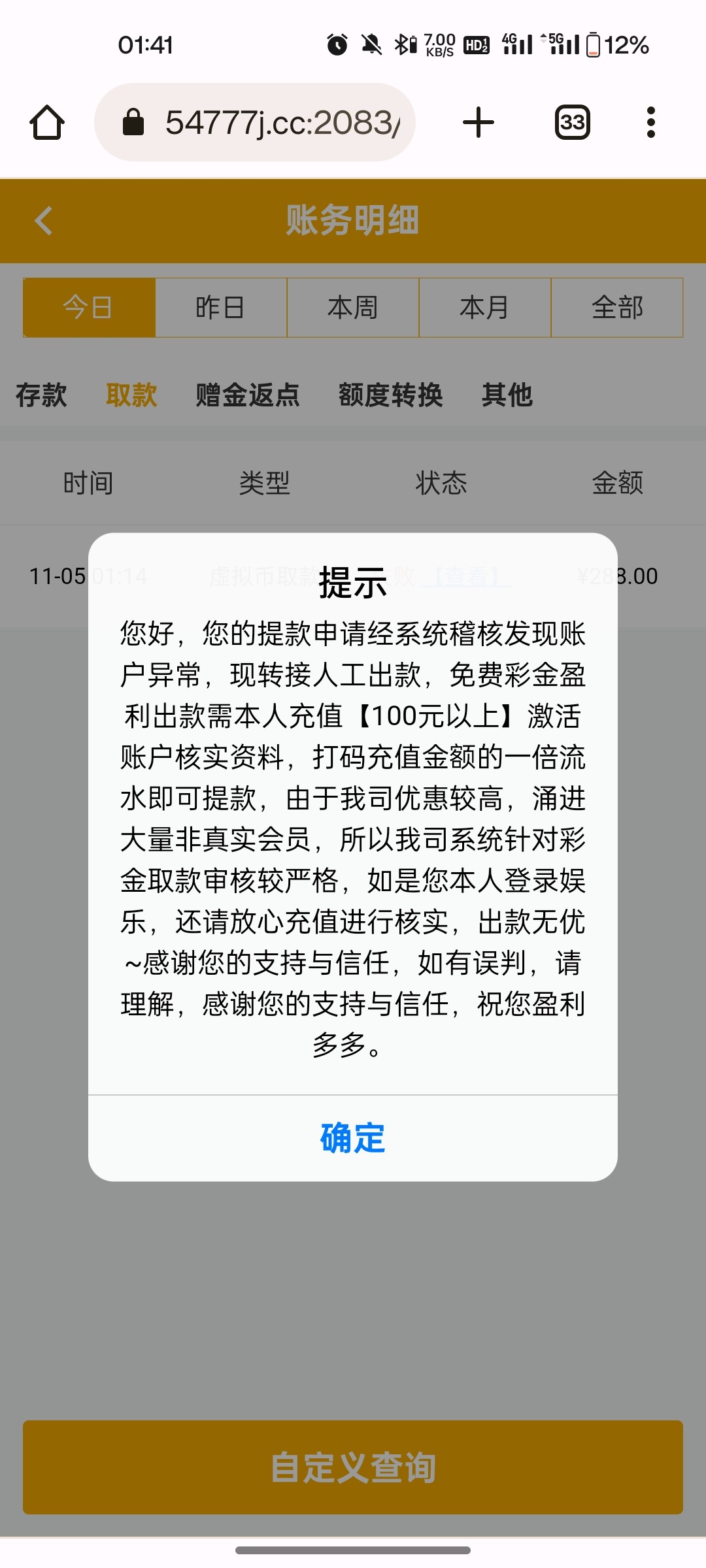Open the browser overflow menu
Image resolution: width=706 pixels, height=1568 pixels.
pos(650,122)
